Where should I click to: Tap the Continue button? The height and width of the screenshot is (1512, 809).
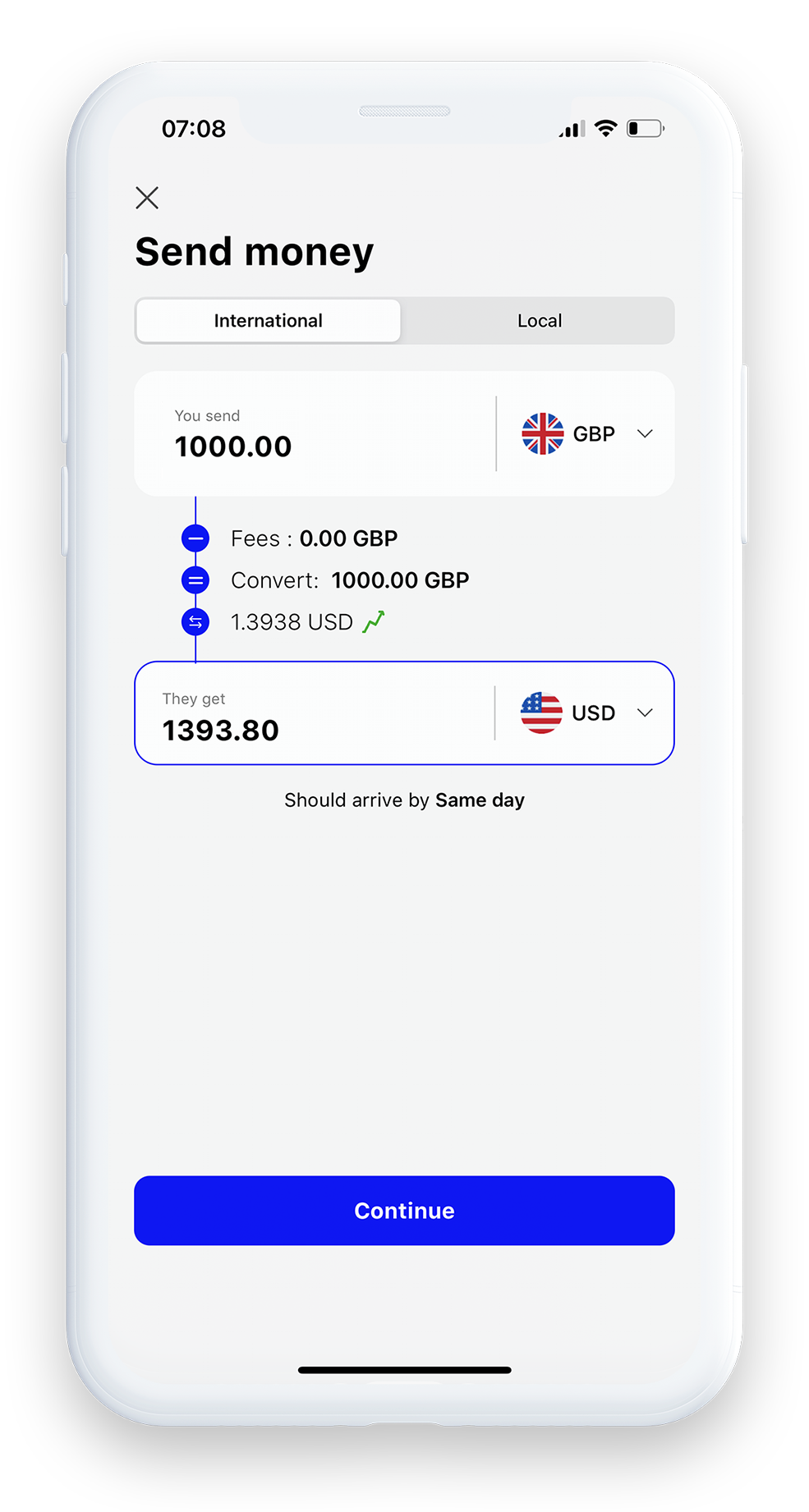click(404, 1211)
